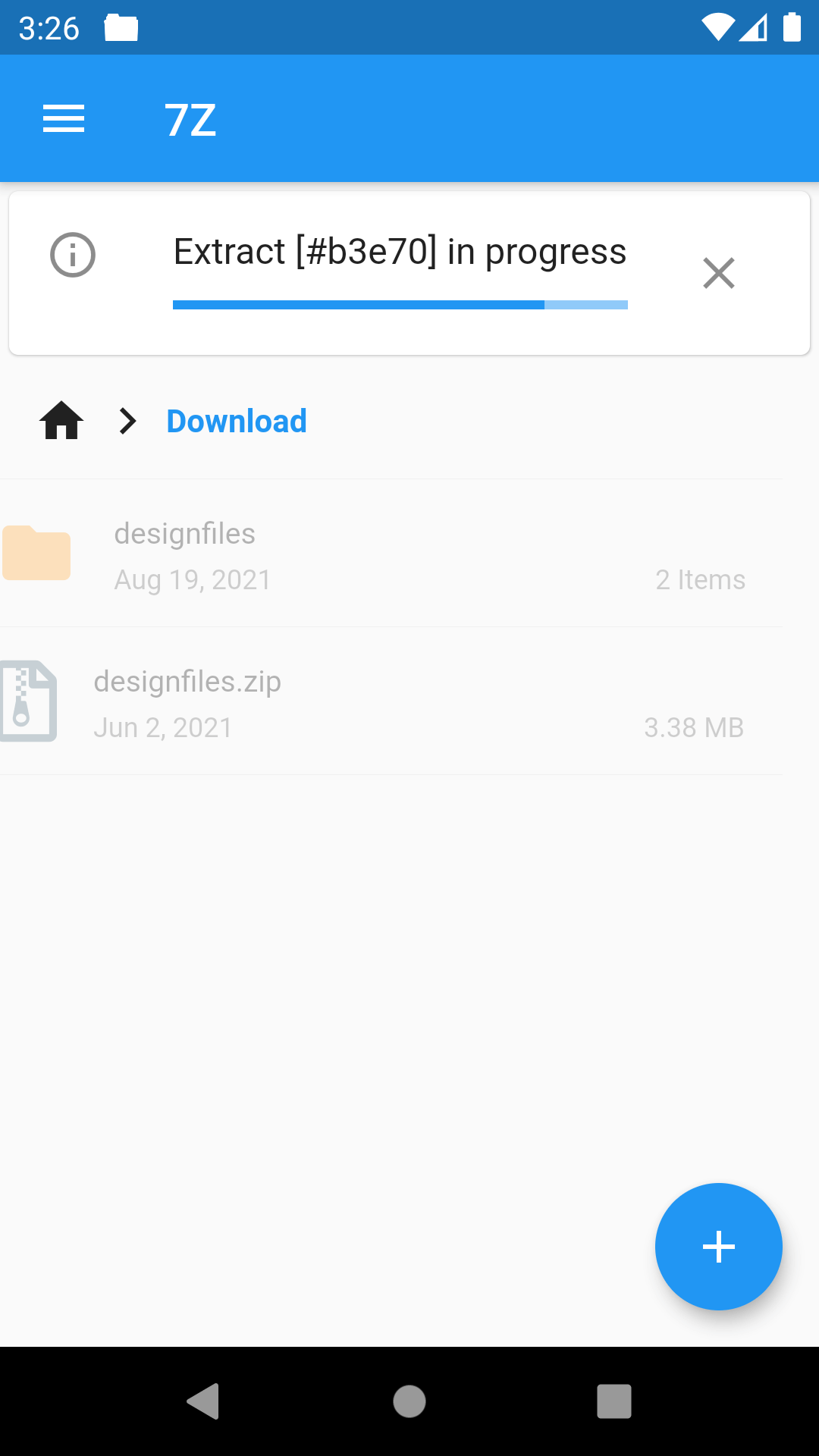This screenshot has height=1456, width=819.
Task: Open the hamburger navigation drawer
Action: (64, 119)
